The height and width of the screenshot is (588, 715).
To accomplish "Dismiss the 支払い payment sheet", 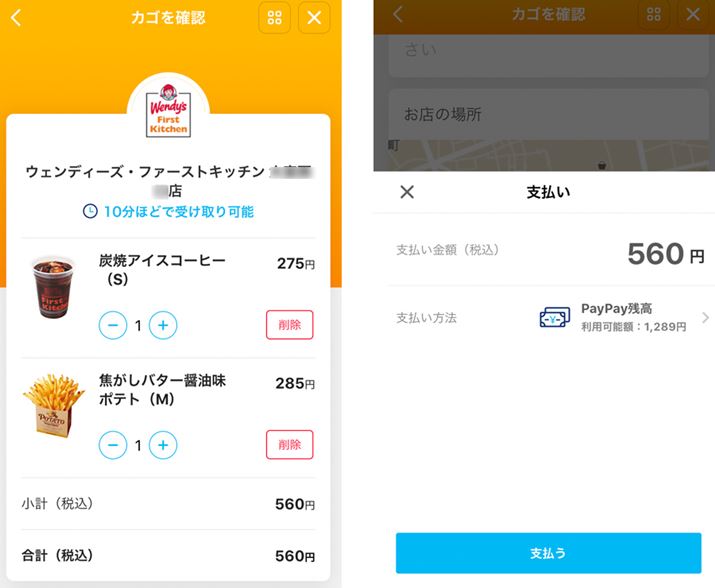I will pos(407,192).
